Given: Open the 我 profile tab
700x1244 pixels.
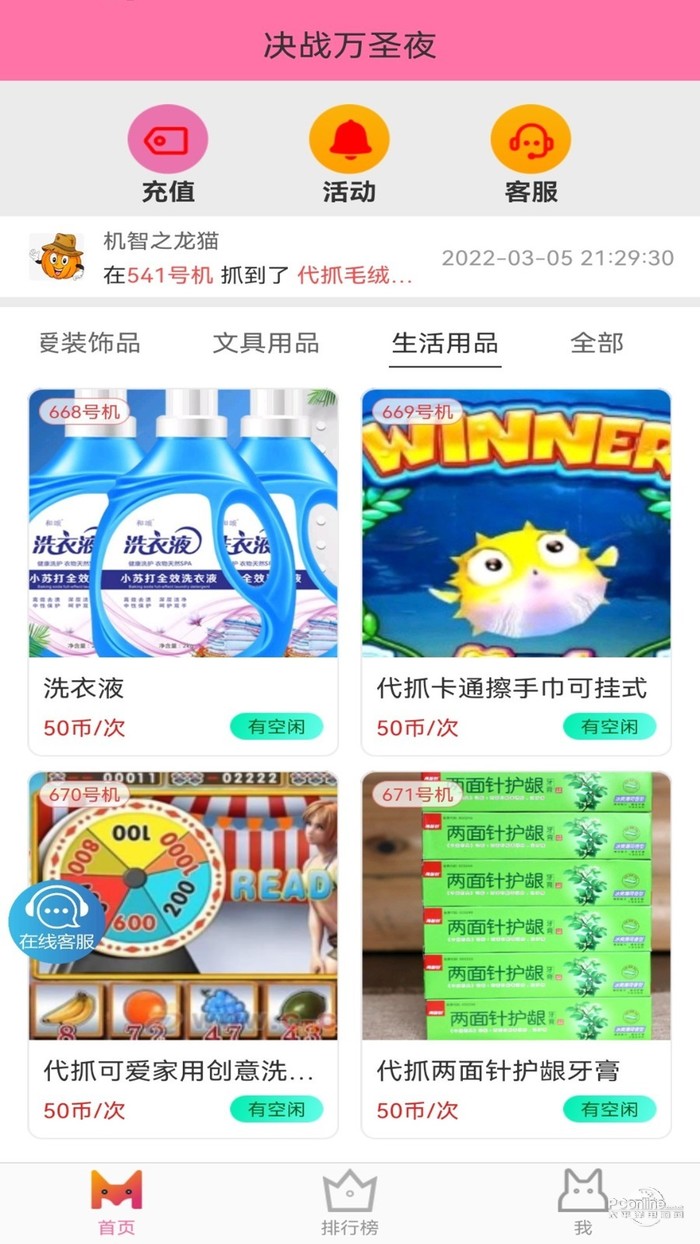Looking at the screenshot, I should 583,1203.
